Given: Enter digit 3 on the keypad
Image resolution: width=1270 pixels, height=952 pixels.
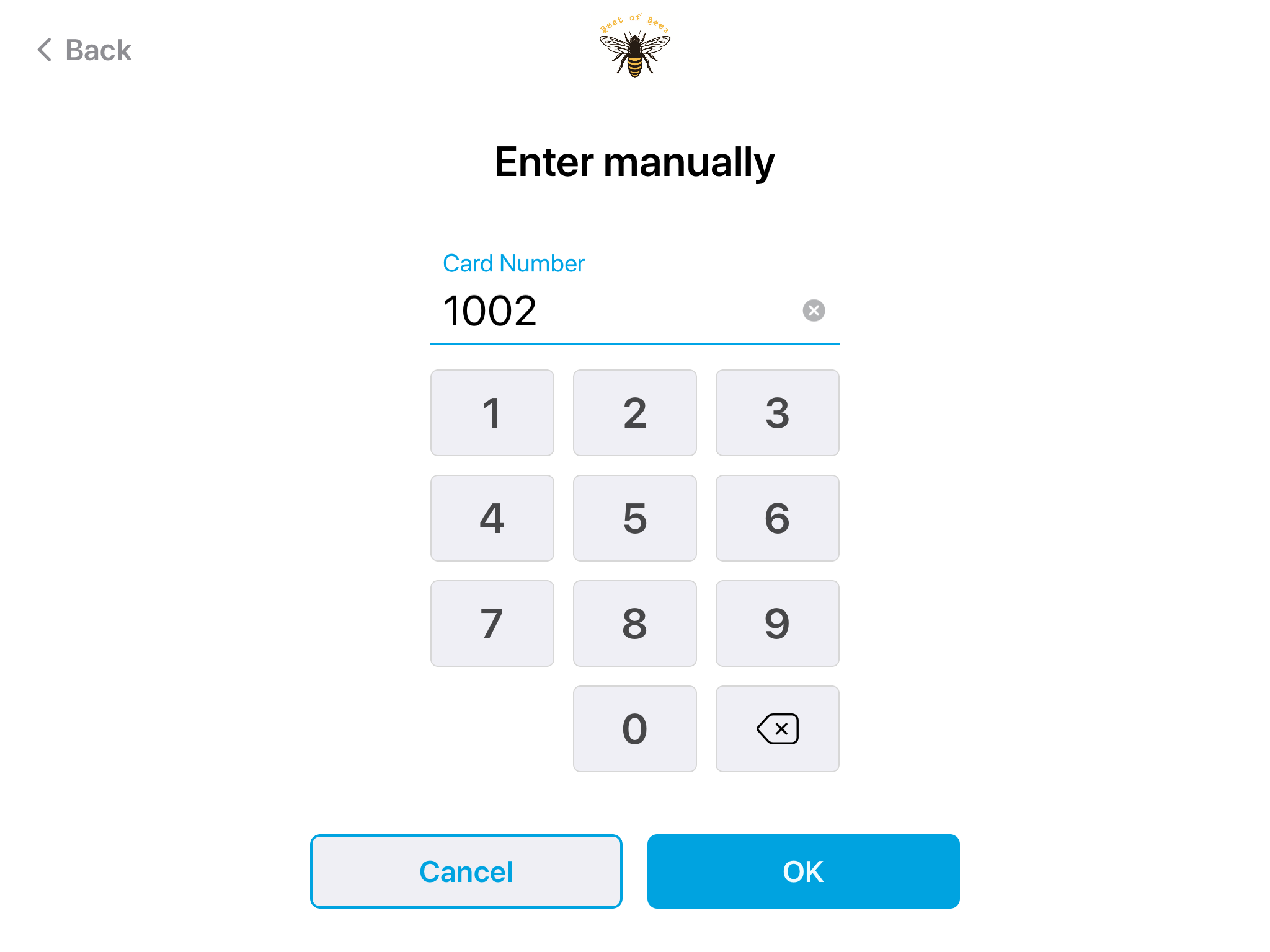Looking at the screenshot, I should (777, 413).
